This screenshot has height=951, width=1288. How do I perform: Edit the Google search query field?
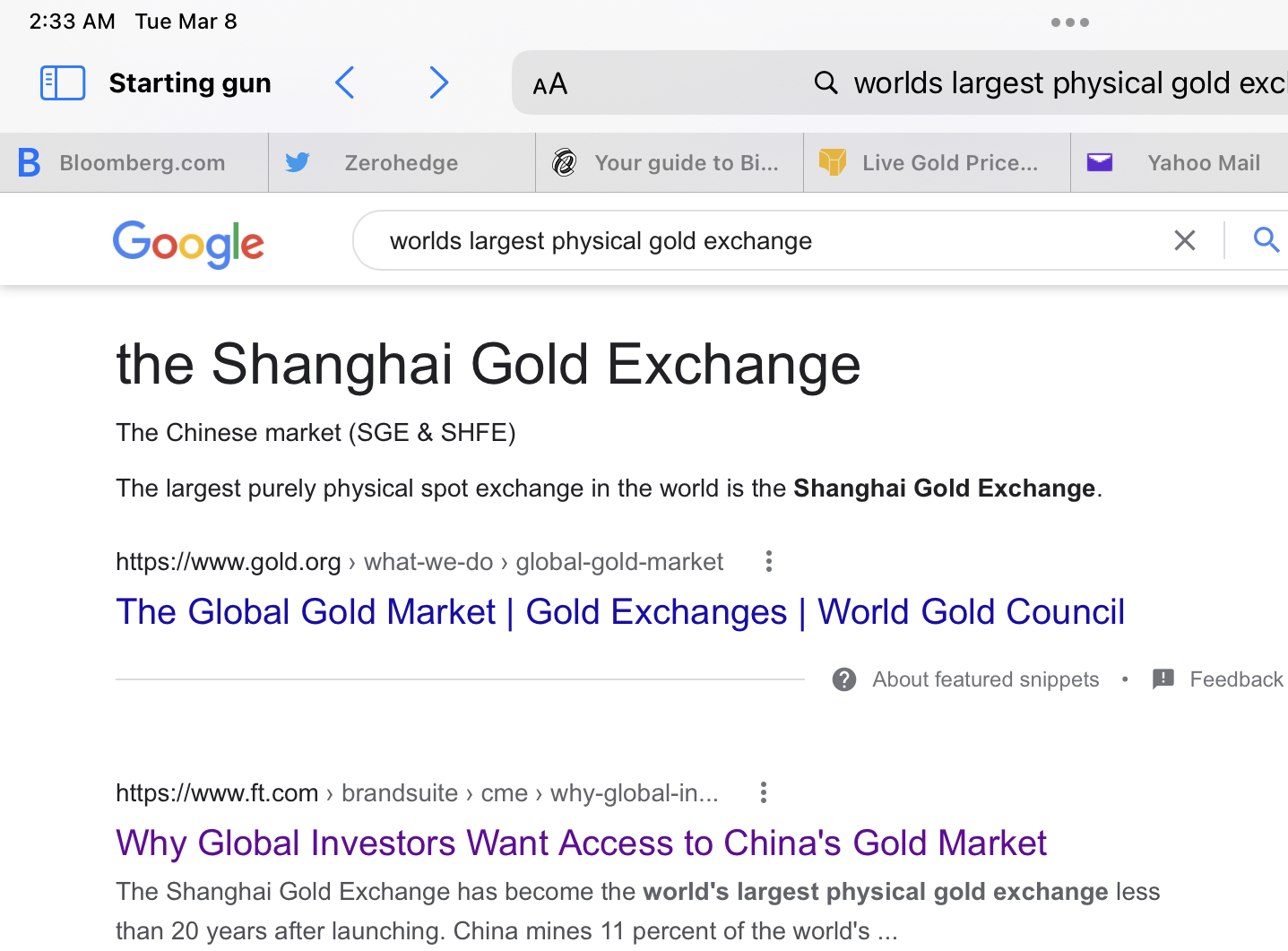(x=753, y=241)
